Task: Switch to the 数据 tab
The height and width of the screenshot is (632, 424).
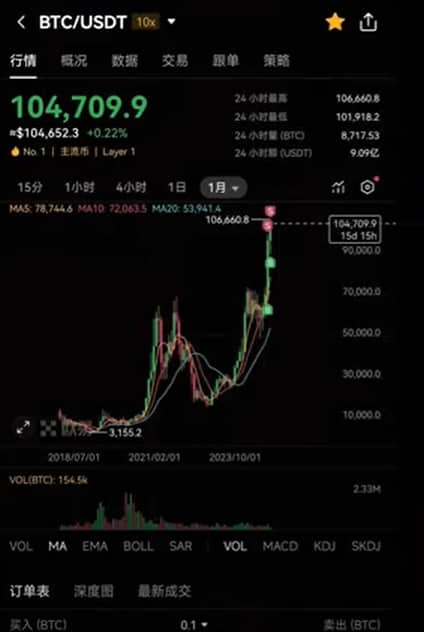Action: pyautogui.click(x=125, y=60)
